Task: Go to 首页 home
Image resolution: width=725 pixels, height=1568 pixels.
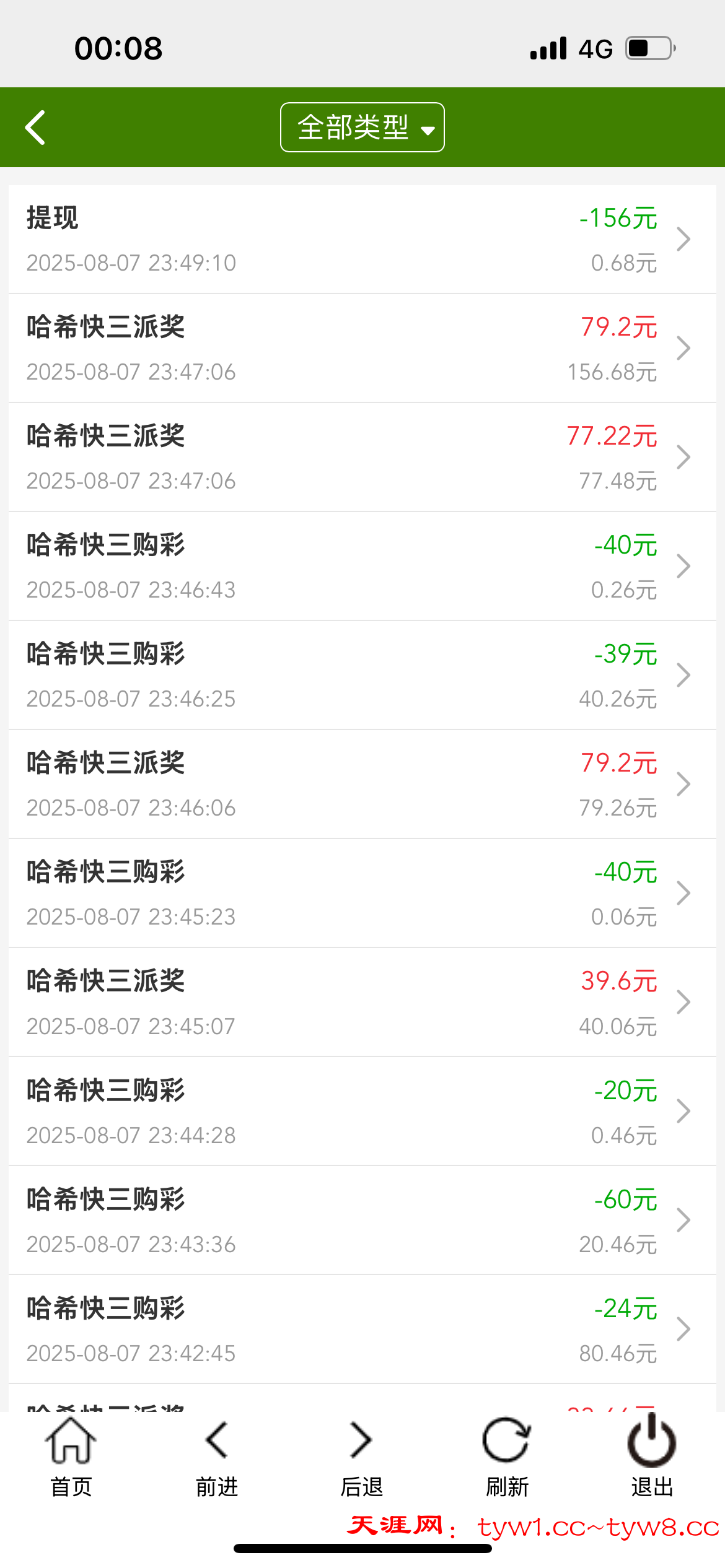Action: [x=71, y=1455]
